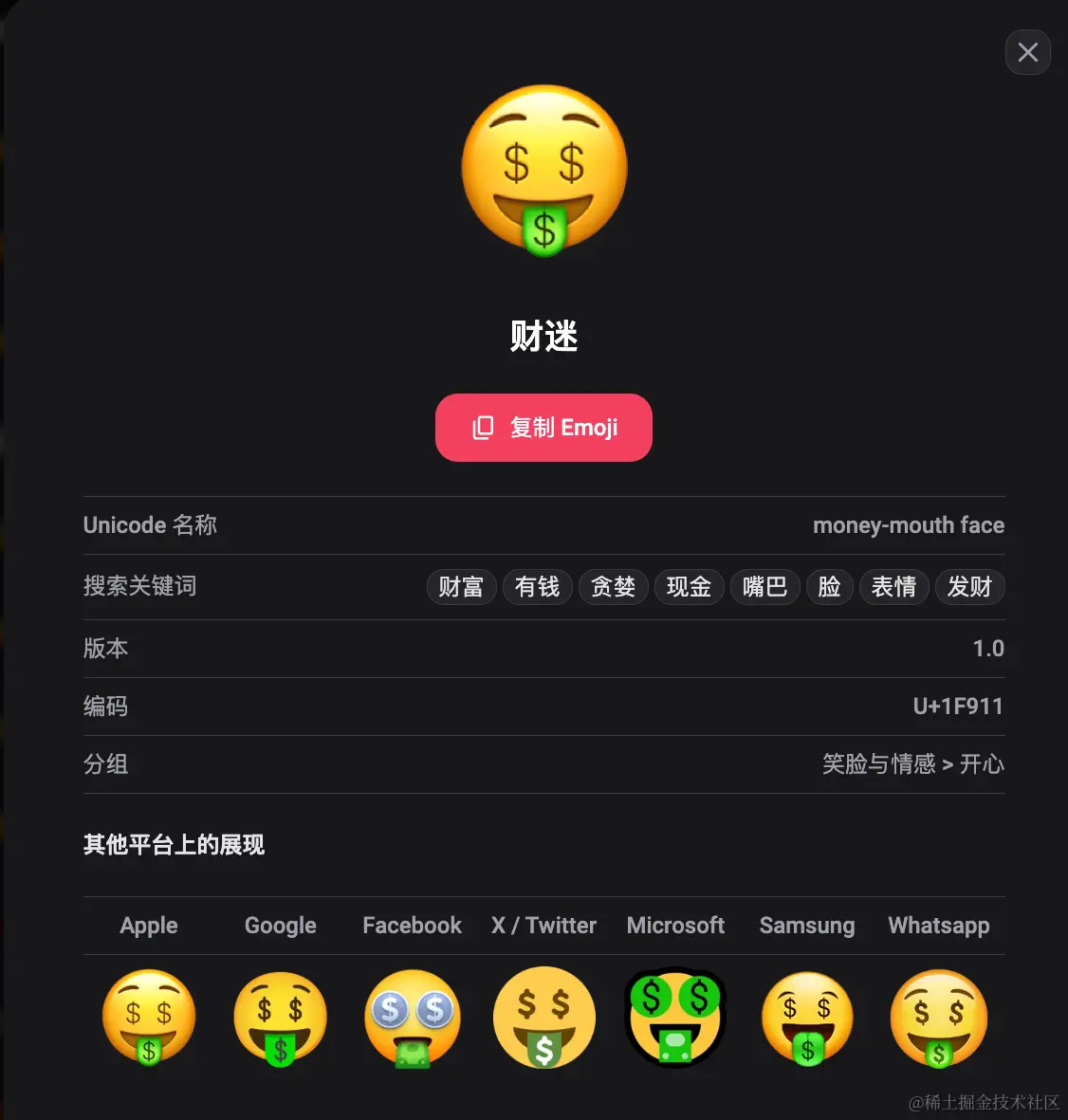Viewport: 1068px width, 1120px height.
Task: Open the 嘴巴 keyword chip
Action: point(764,587)
